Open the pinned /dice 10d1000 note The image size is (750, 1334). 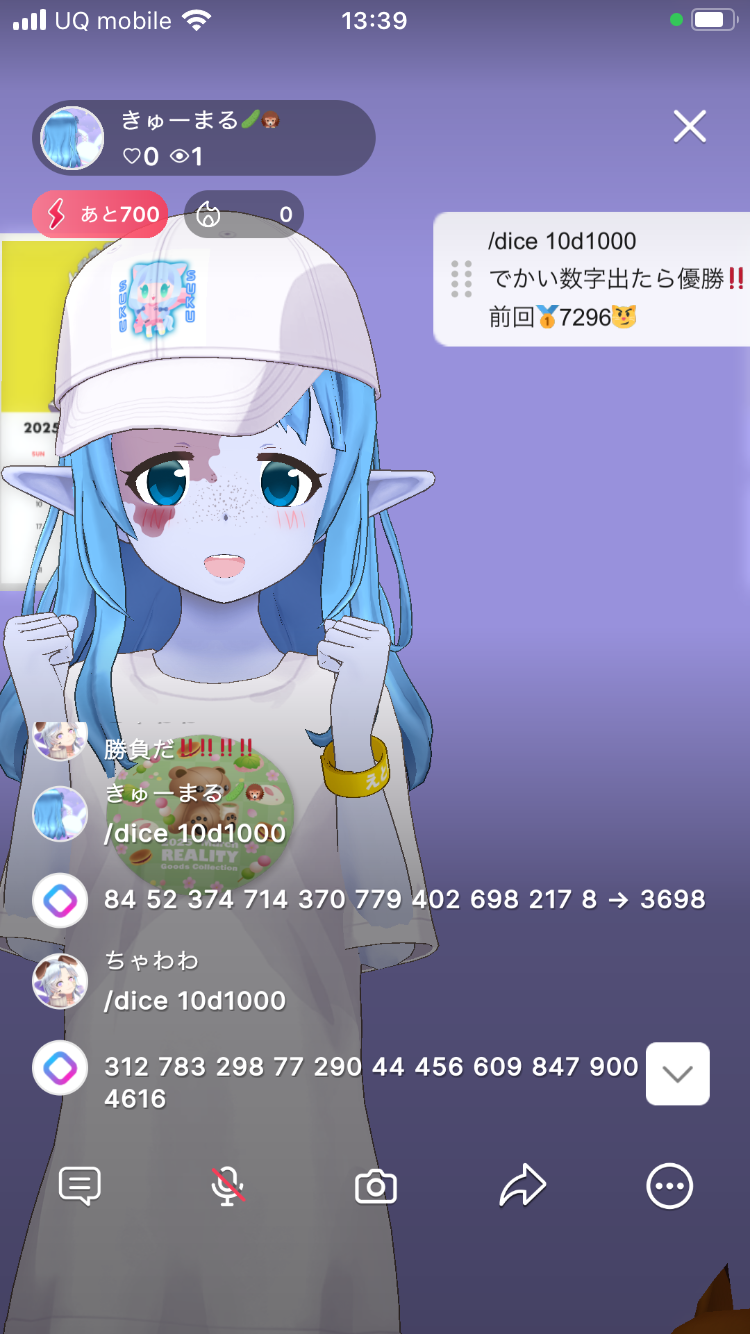click(x=600, y=280)
